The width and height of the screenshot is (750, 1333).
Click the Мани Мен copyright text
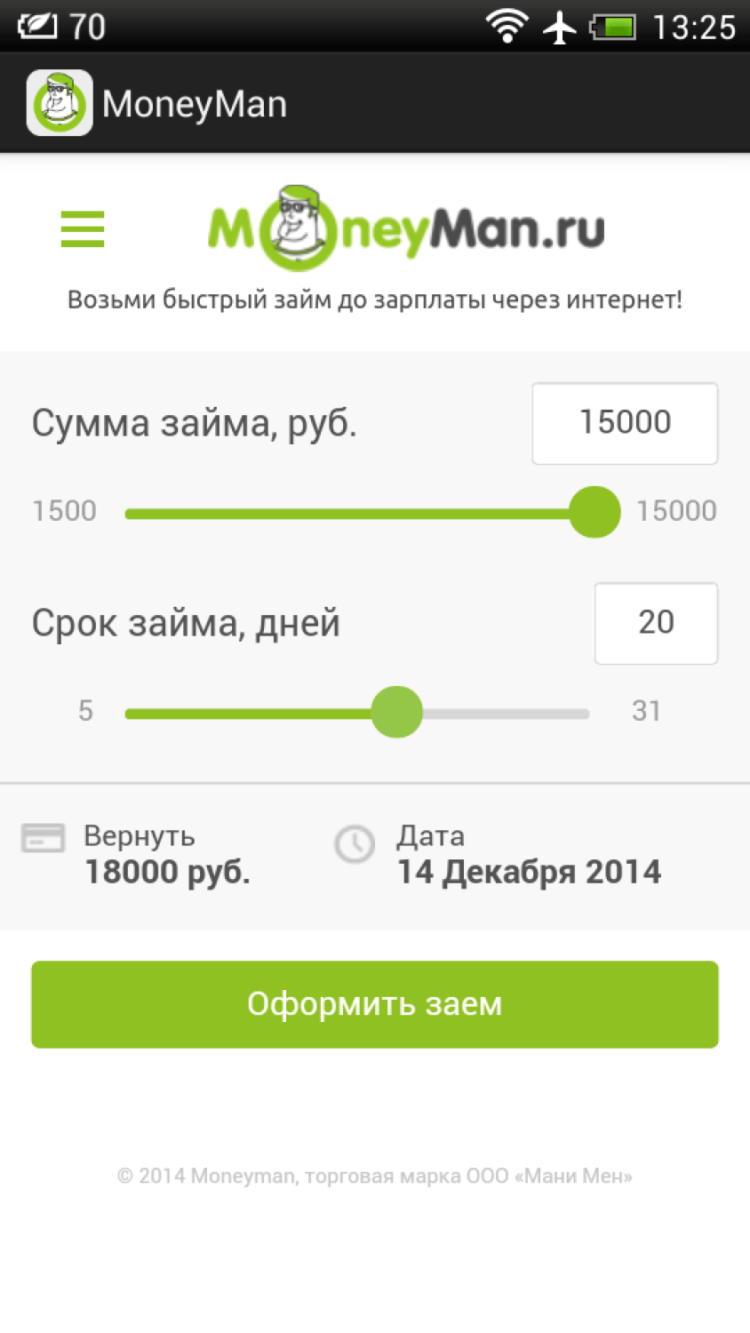click(x=375, y=1176)
